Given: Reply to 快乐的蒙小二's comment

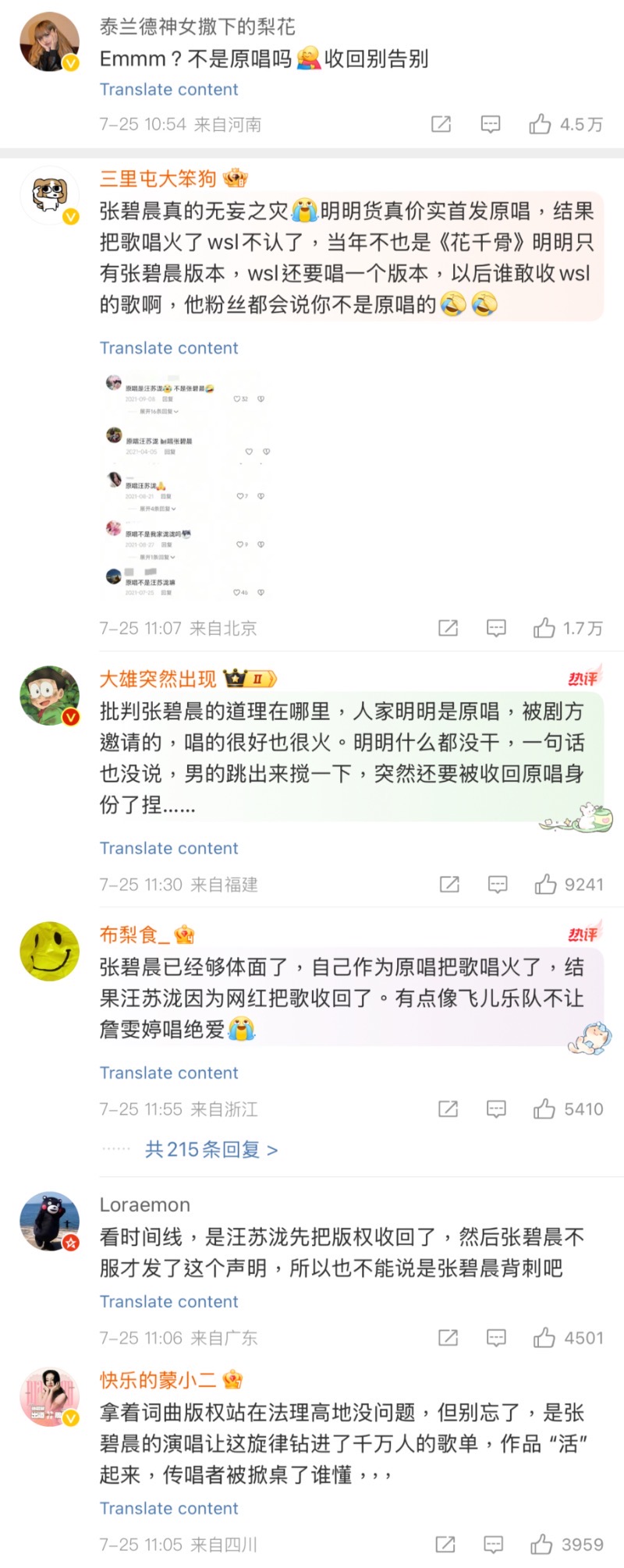Looking at the screenshot, I should (493, 1544).
